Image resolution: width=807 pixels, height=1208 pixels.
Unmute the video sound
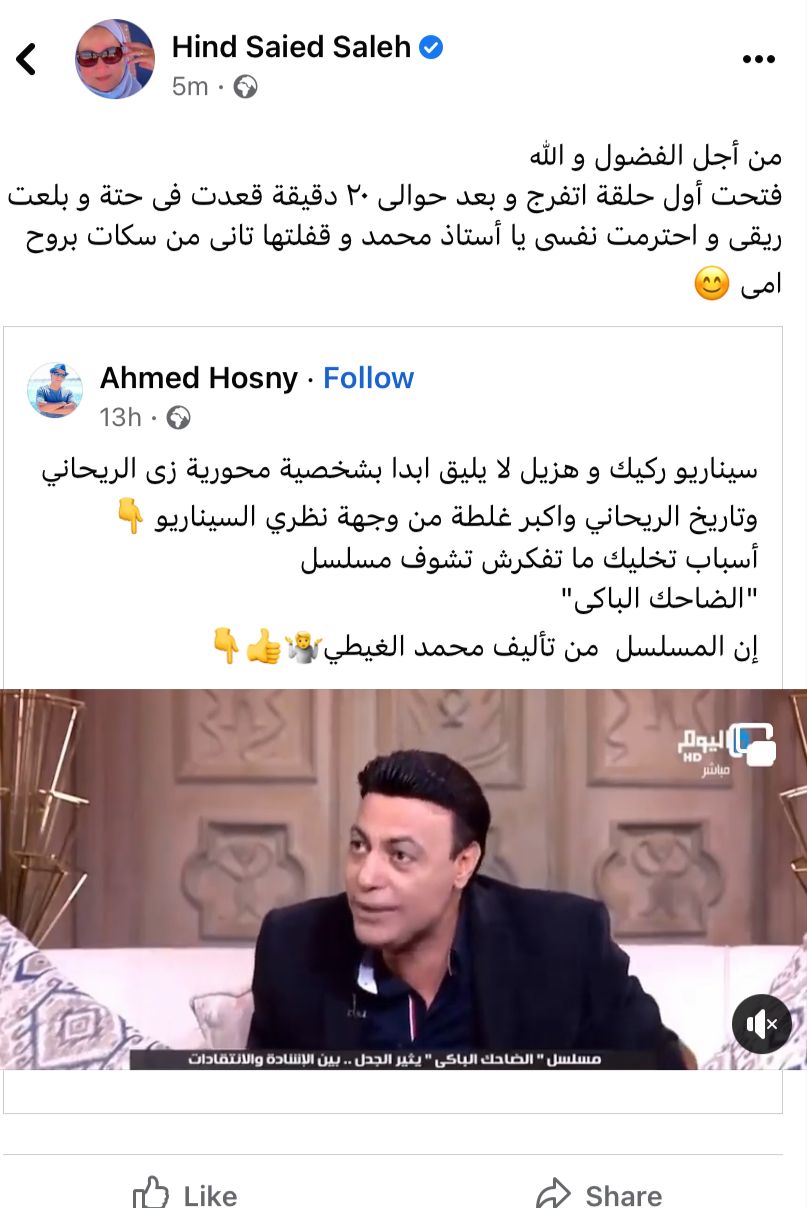(761, 1023)
